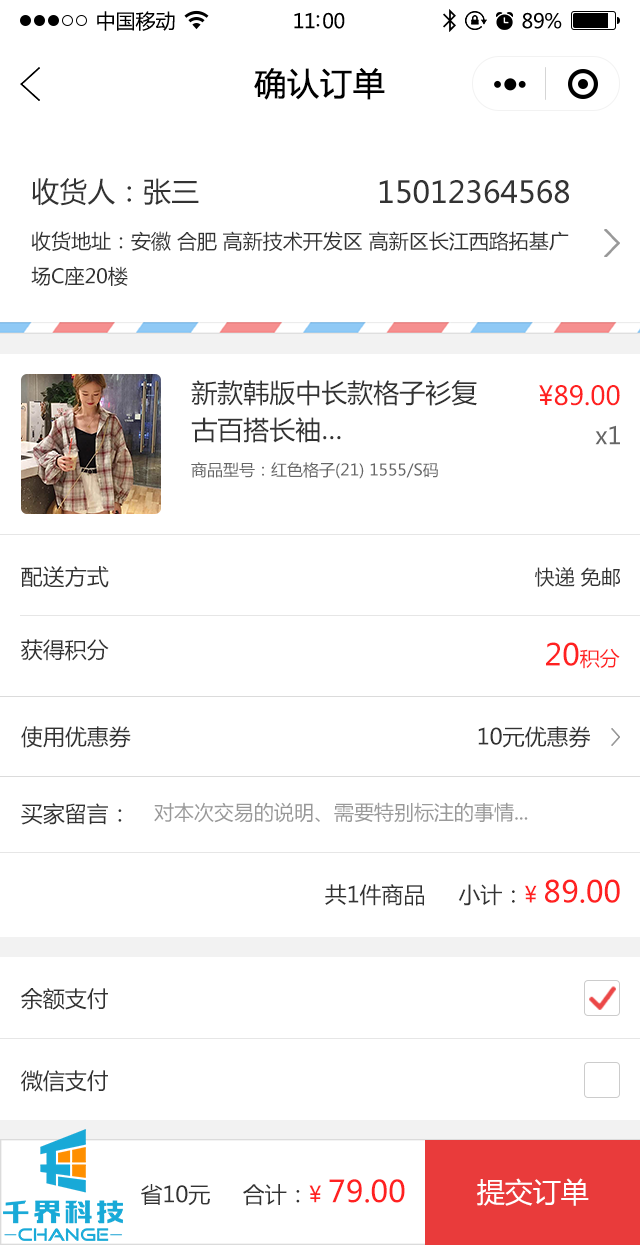
Task: Uncheck the 余额支付 payment checkbox
Action: pos(602,998)
